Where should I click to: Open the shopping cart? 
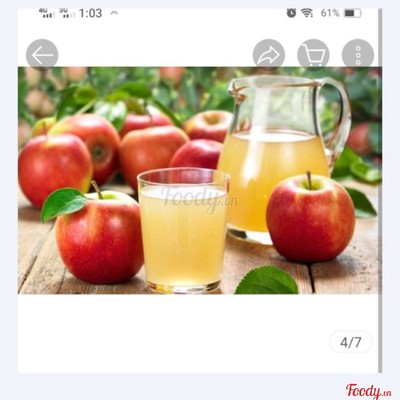point(313,55)
